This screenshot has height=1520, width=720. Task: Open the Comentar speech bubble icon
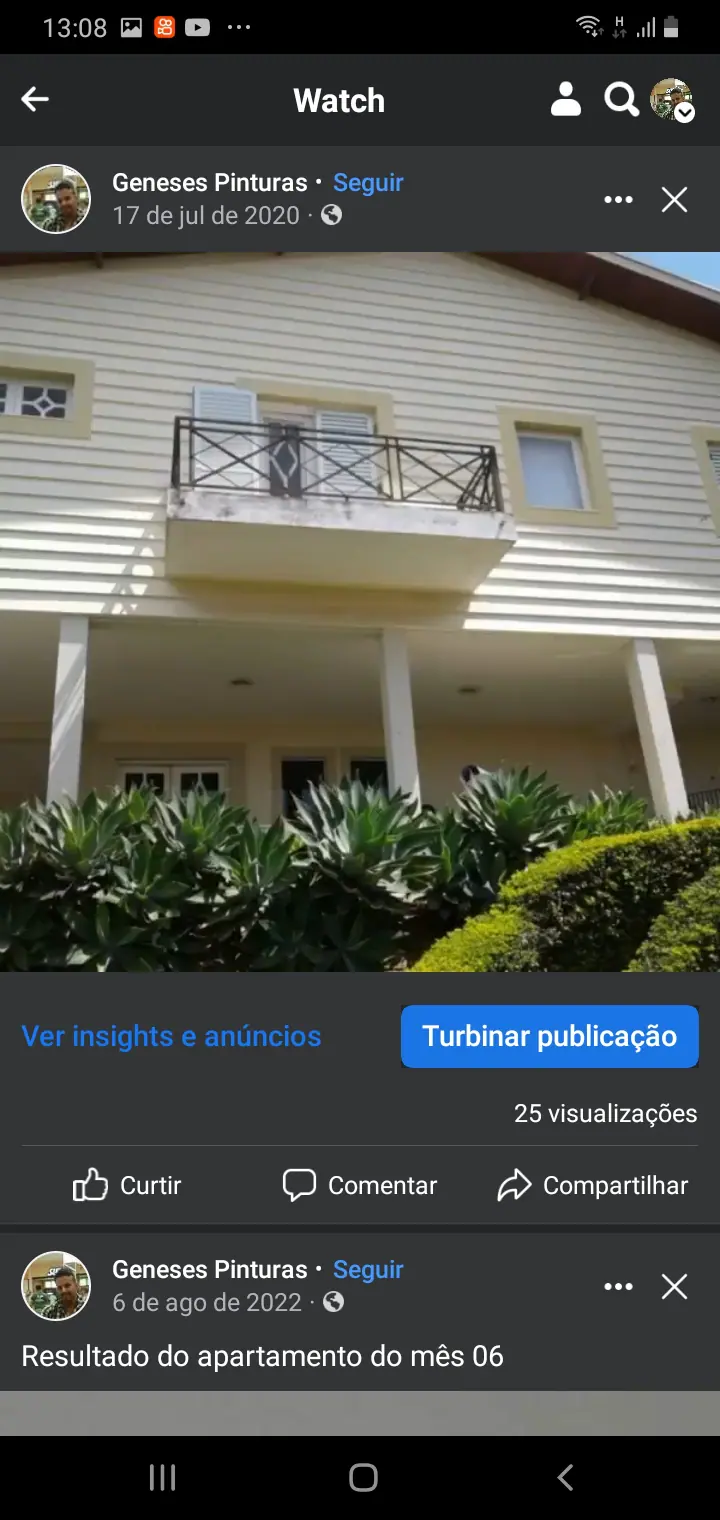[x=300, y=1185]
